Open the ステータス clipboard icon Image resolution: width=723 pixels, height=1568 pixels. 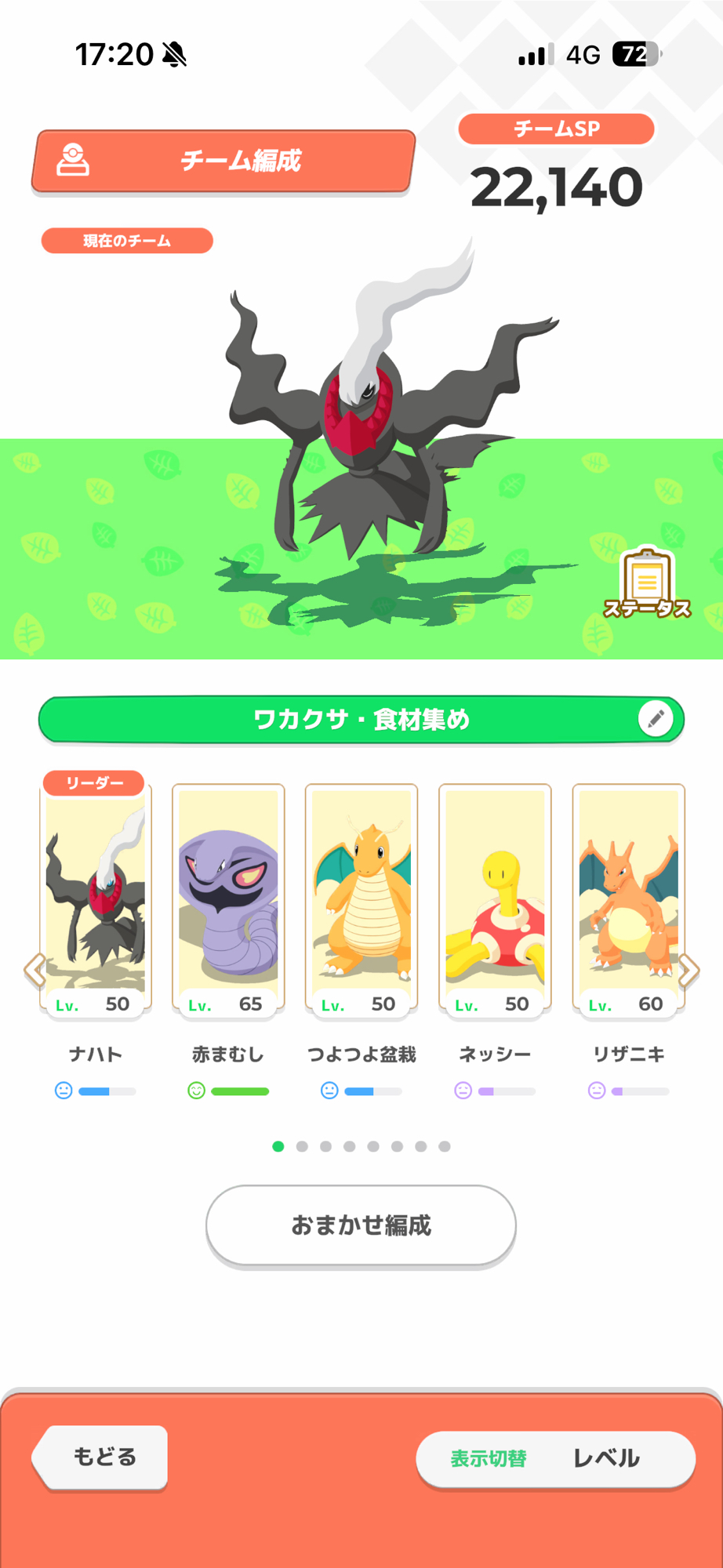647,583
